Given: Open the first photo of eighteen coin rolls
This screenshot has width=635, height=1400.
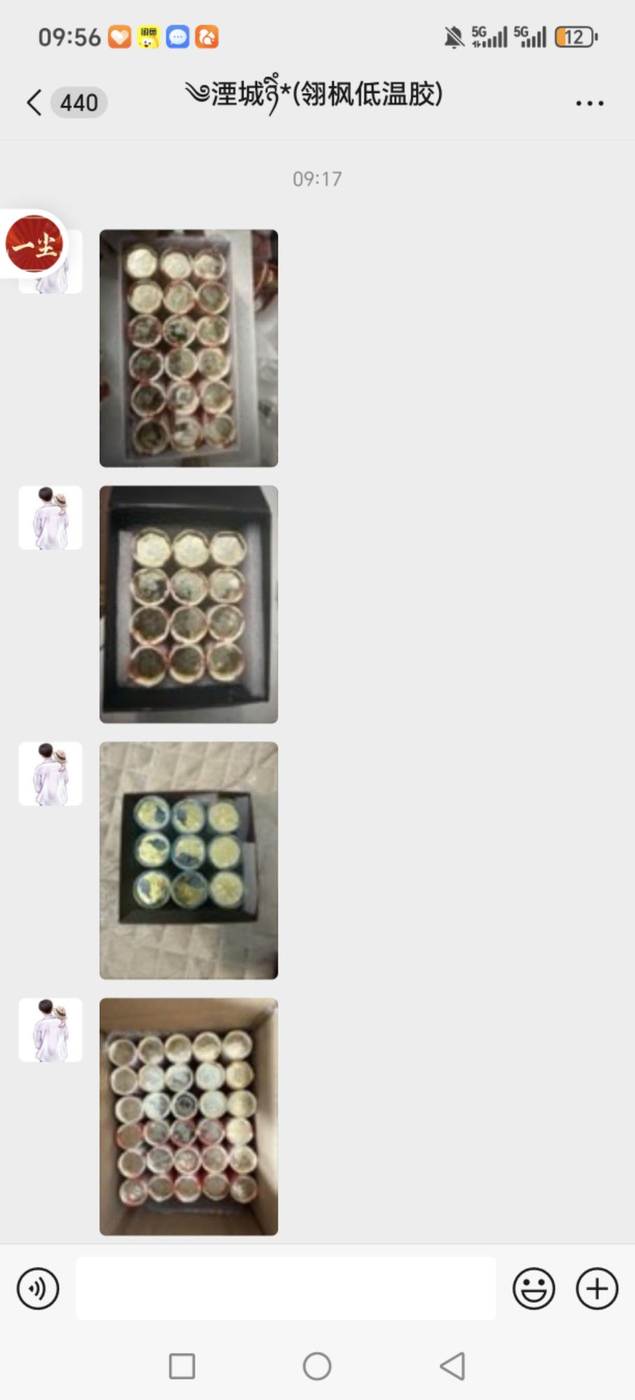Looking at the screenshot, I should (x=188, y=348).
